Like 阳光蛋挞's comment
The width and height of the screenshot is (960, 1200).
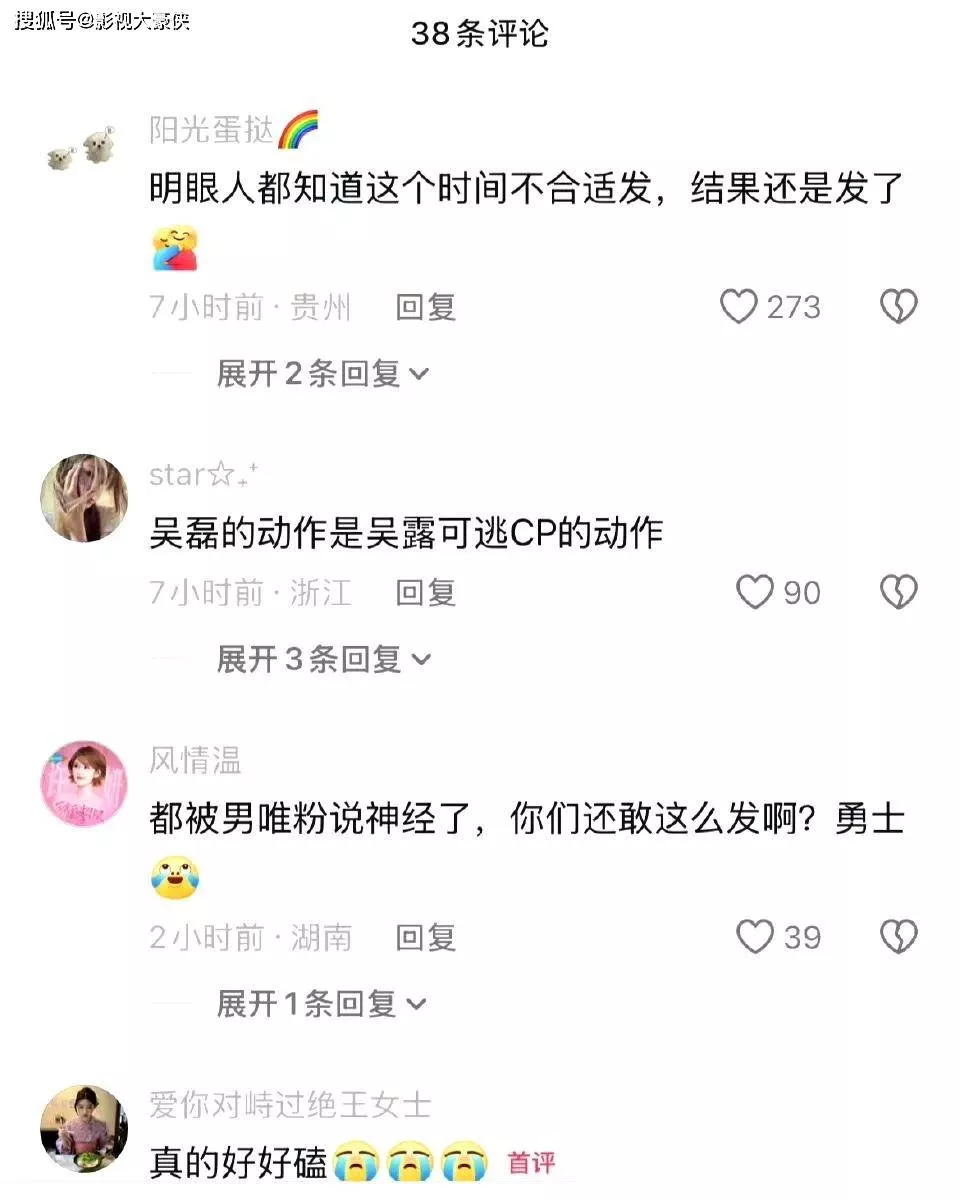click(739, 307)
